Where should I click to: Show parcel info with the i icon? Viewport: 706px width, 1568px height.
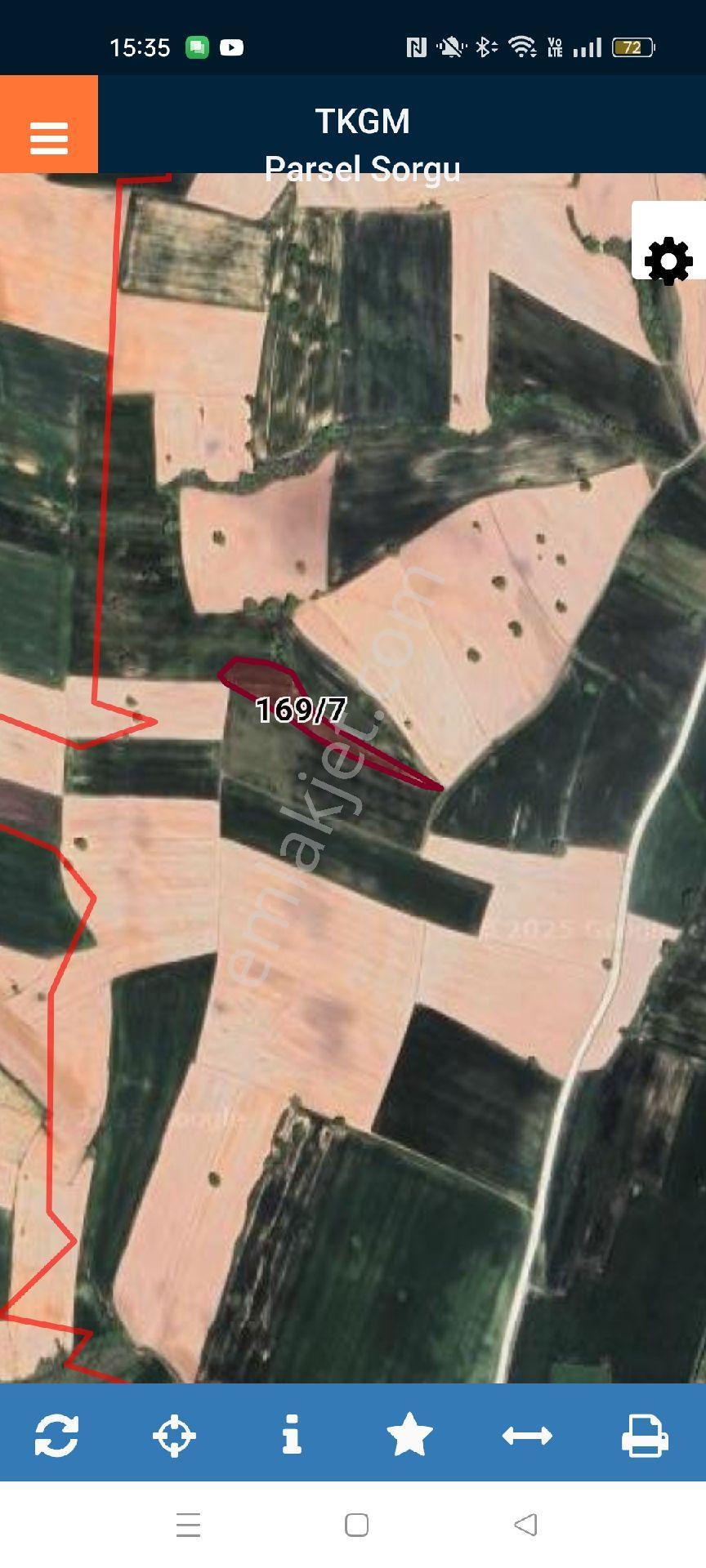pyautogui.click(x=292, y=1435)
